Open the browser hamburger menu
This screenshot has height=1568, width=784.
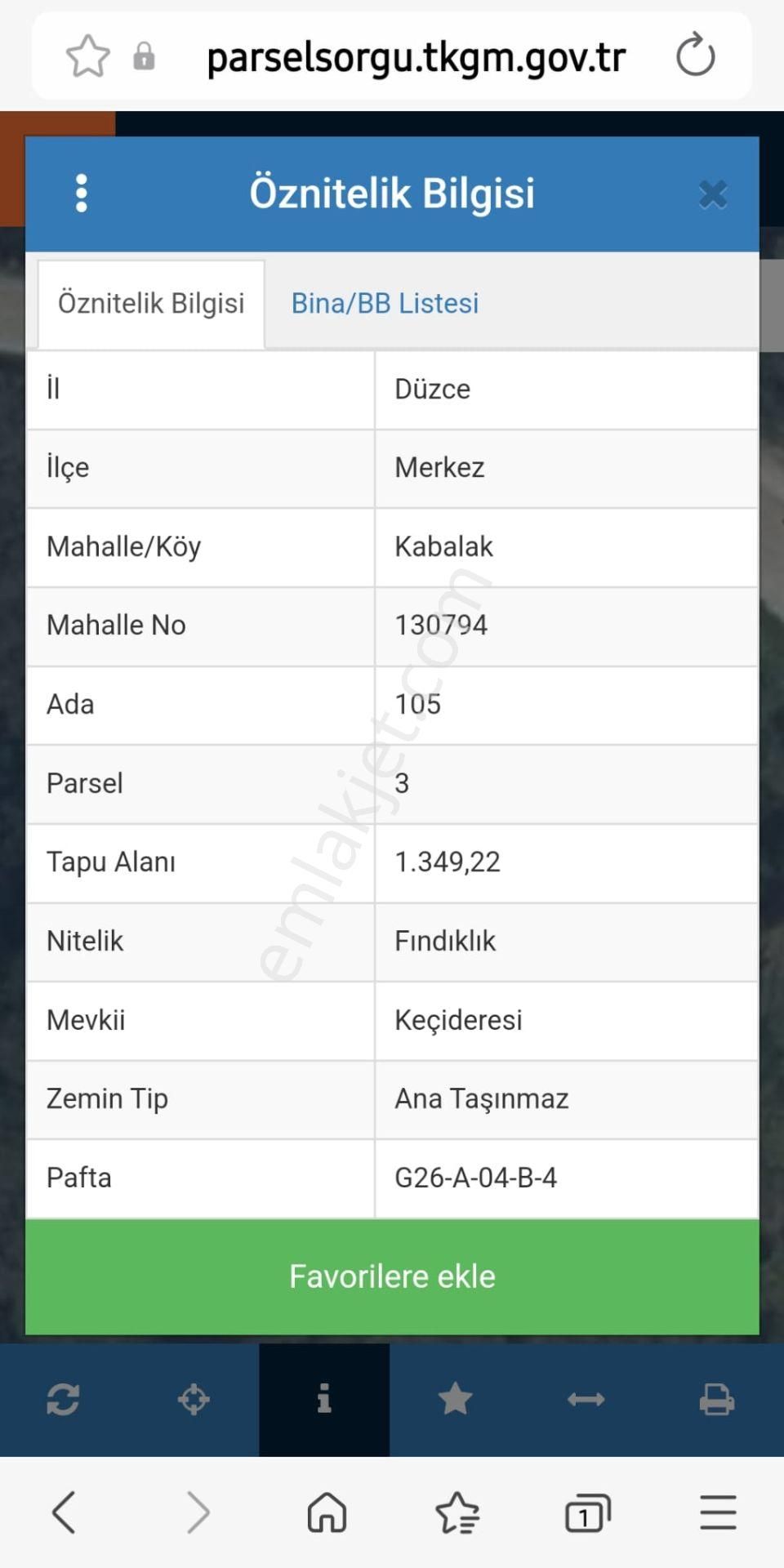coord(718,1512)
